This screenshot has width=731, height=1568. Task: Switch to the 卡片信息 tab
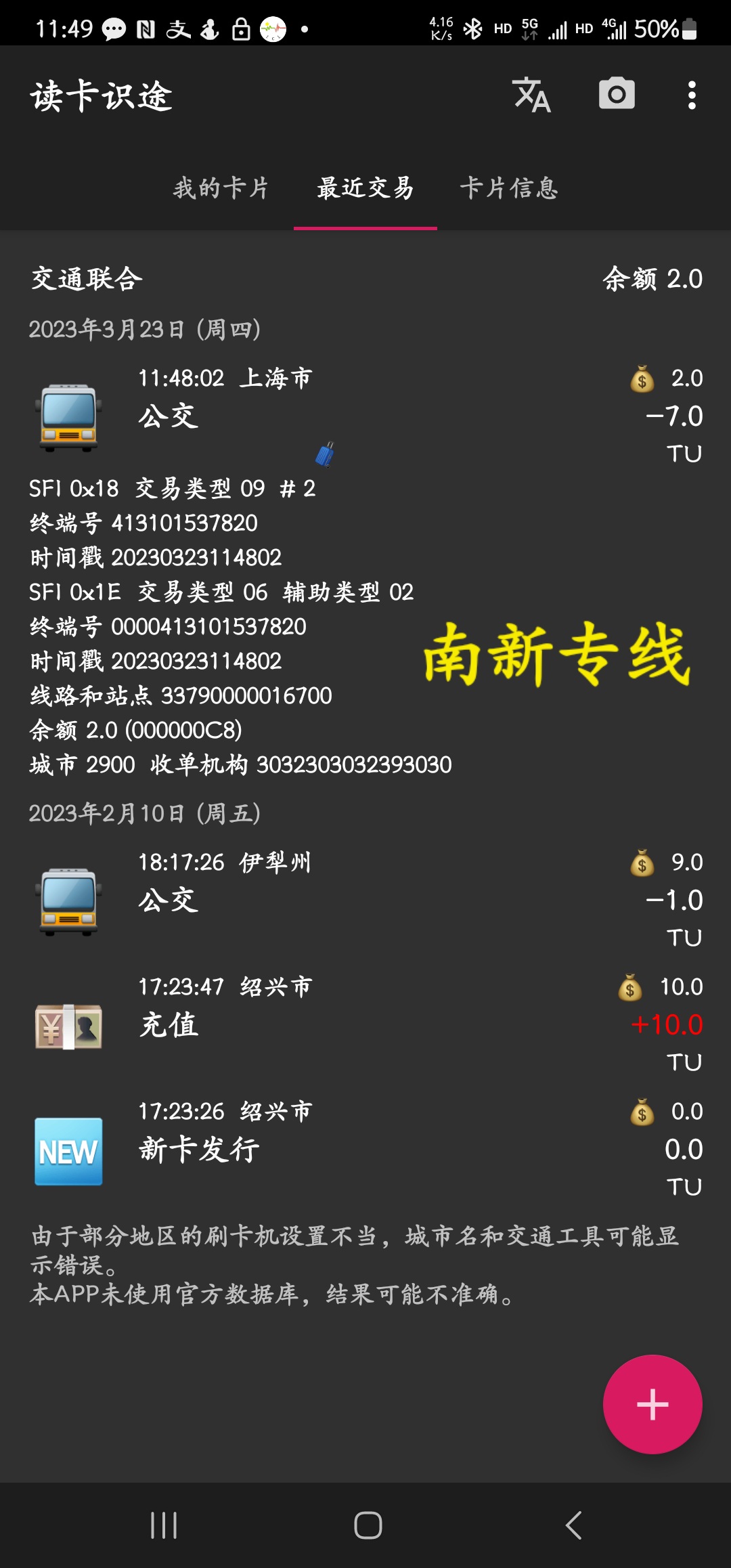[x=509, y=188]
